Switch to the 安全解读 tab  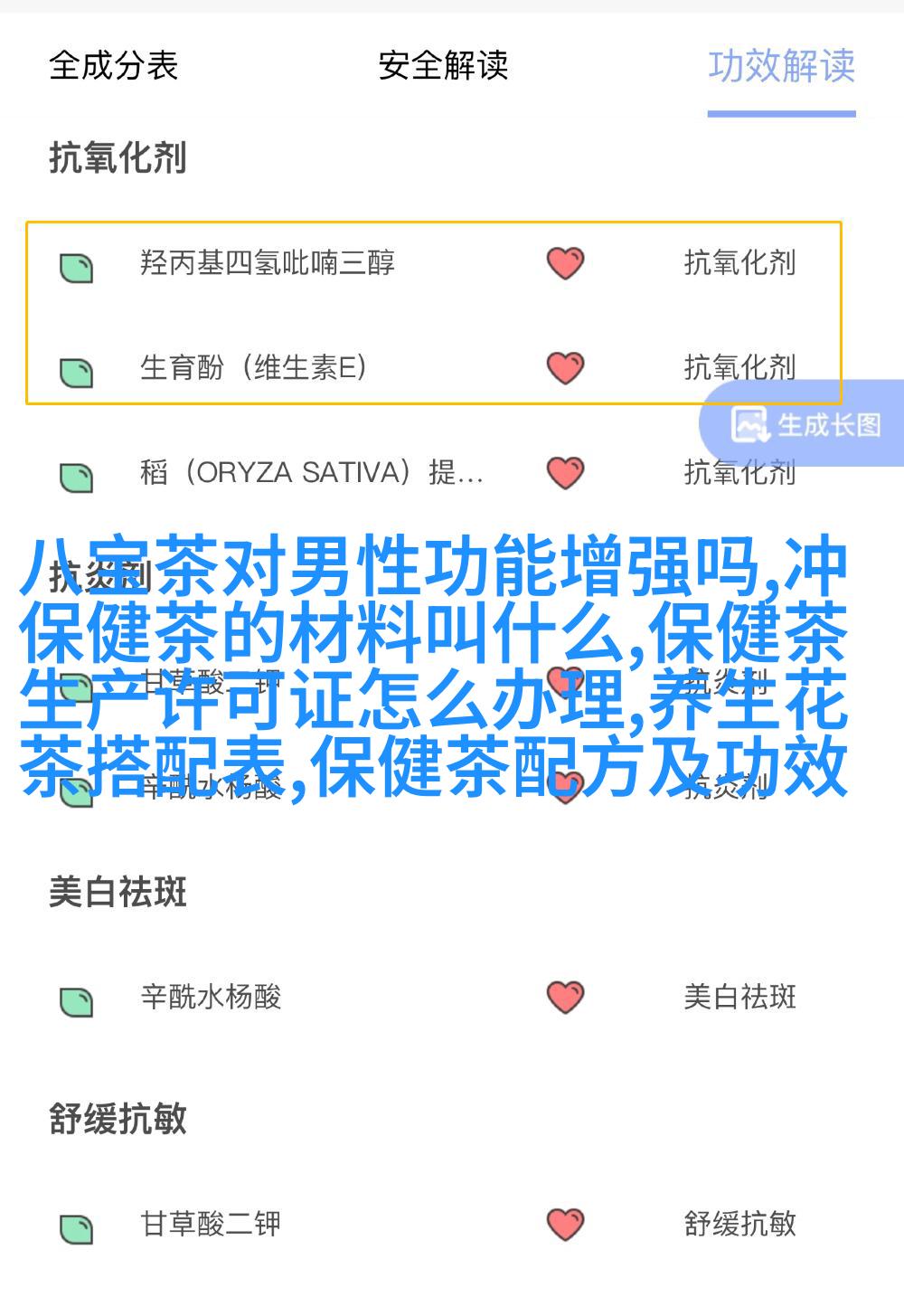click(443, 66)
